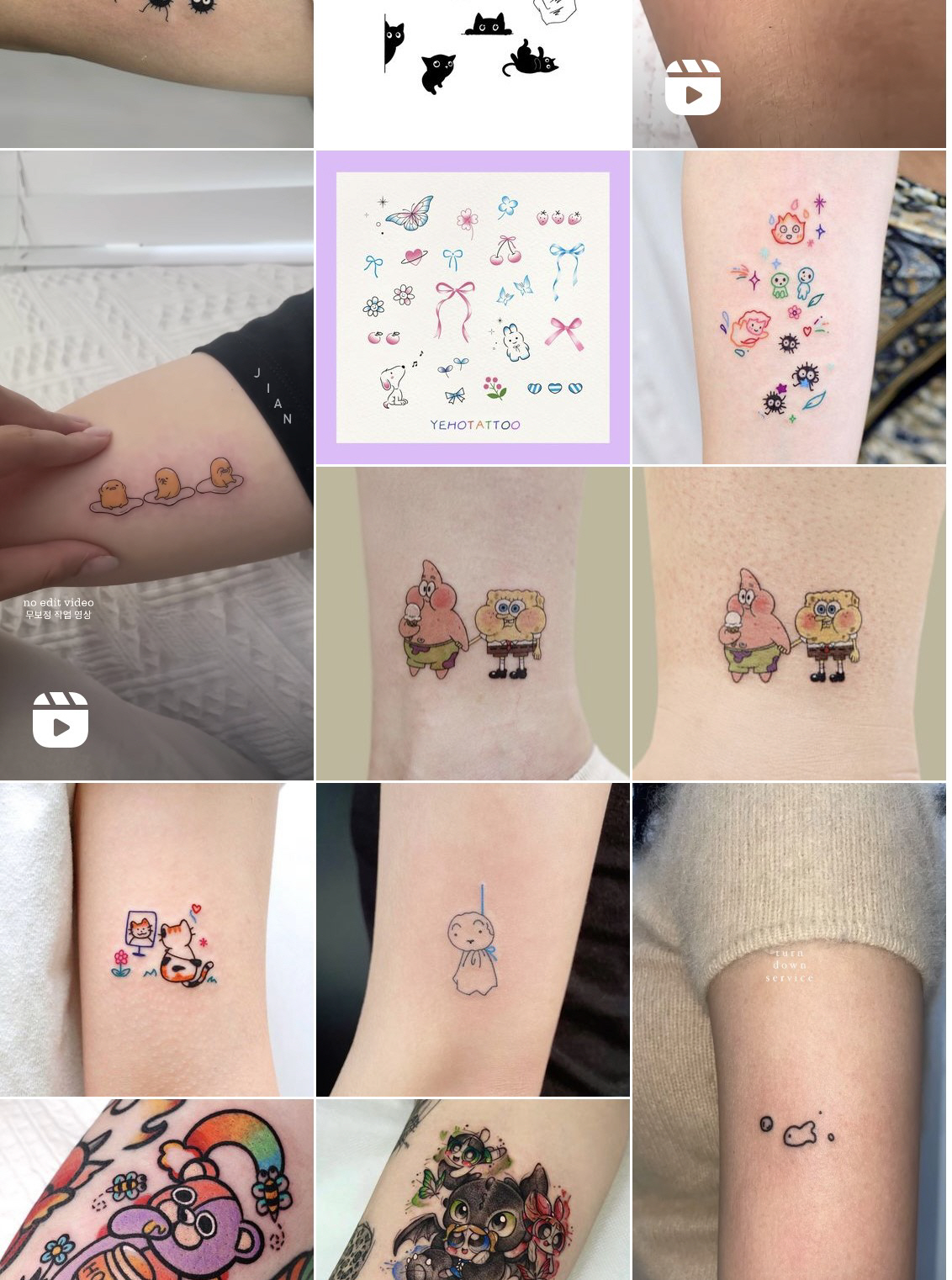Play the reel with brown skin close-up
The image size is (952, 1280).
[x=789, y=73]
